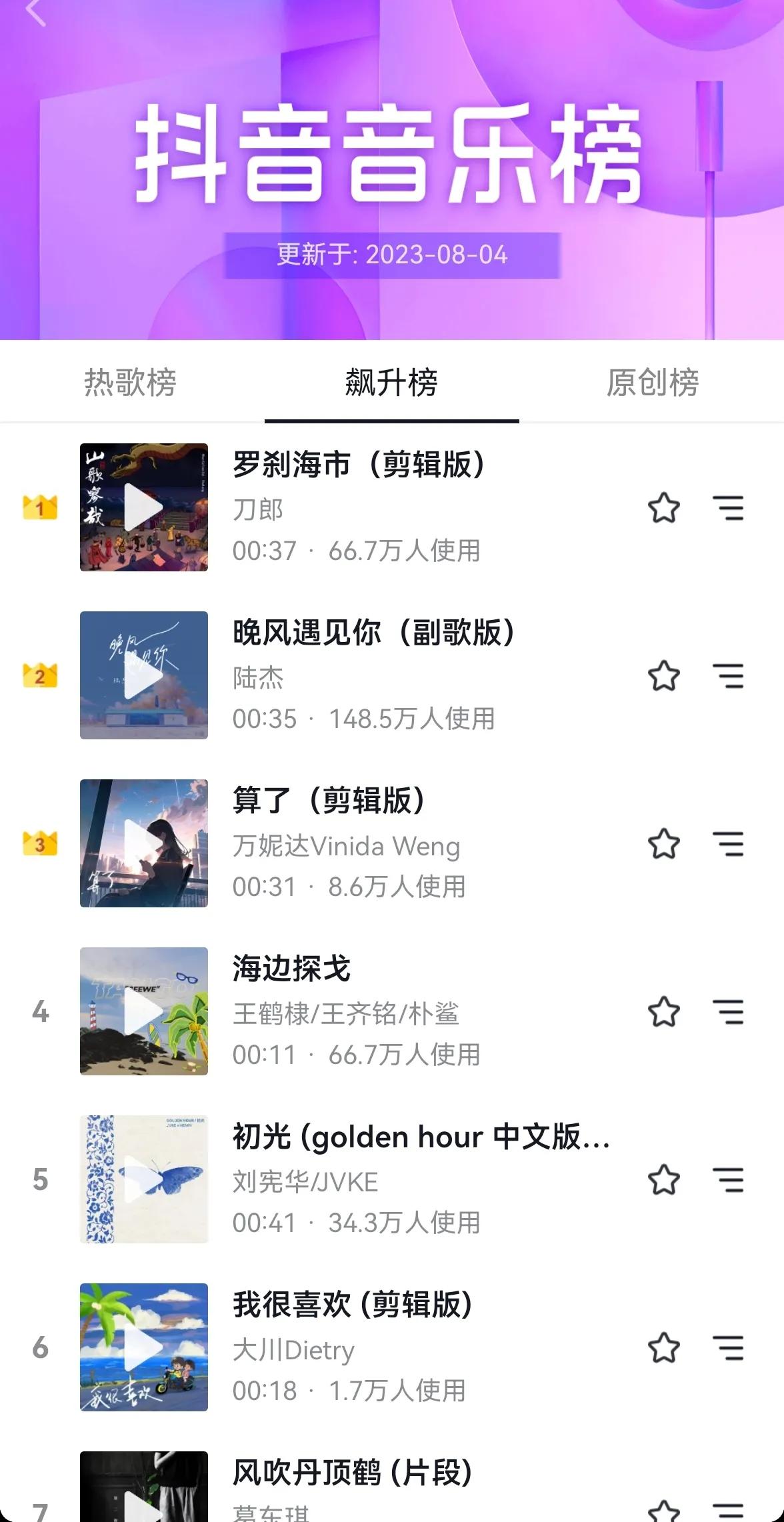
Task: Tap the play icon on 海边探戈 thumbnail
Action: (x=144, y=1013)
